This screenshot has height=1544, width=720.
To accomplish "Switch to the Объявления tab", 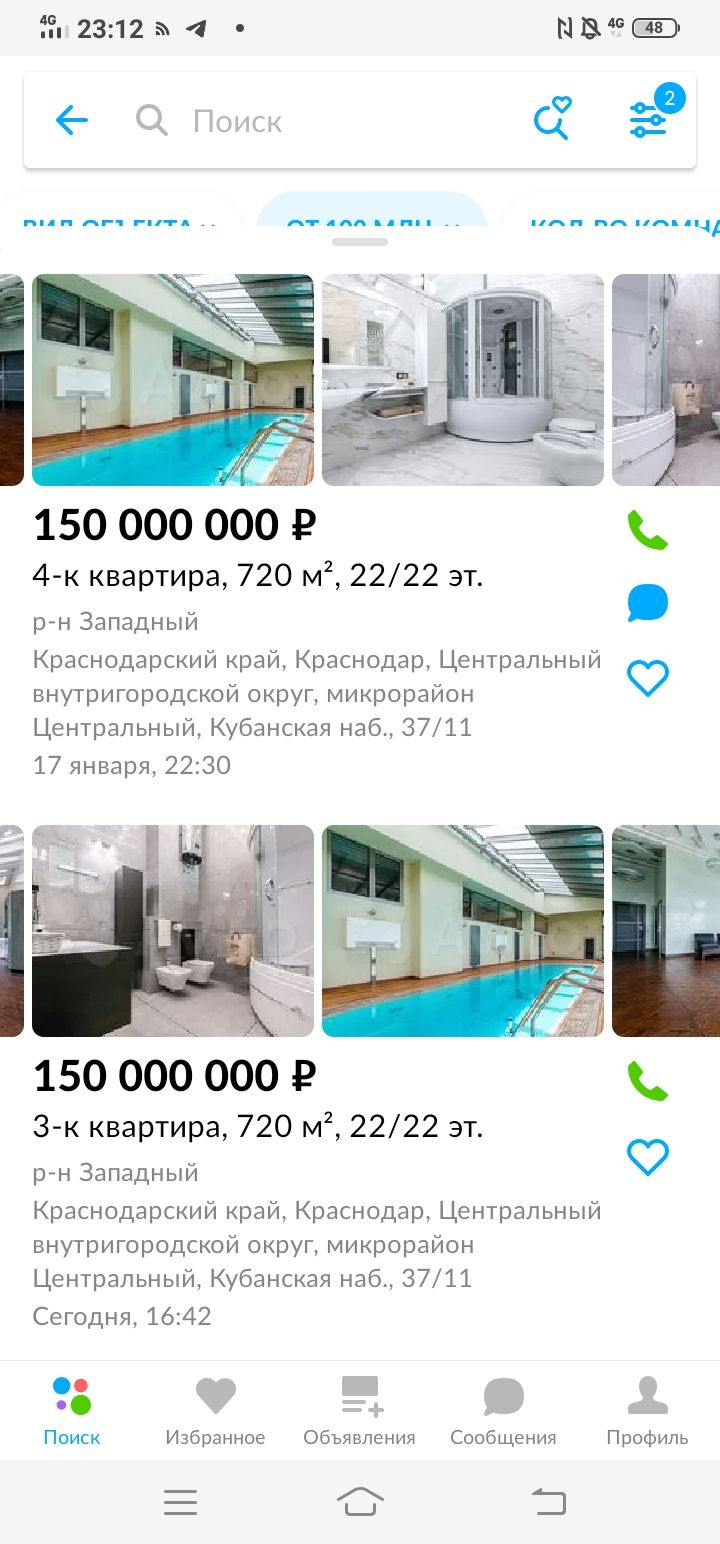I will 359,1411.
